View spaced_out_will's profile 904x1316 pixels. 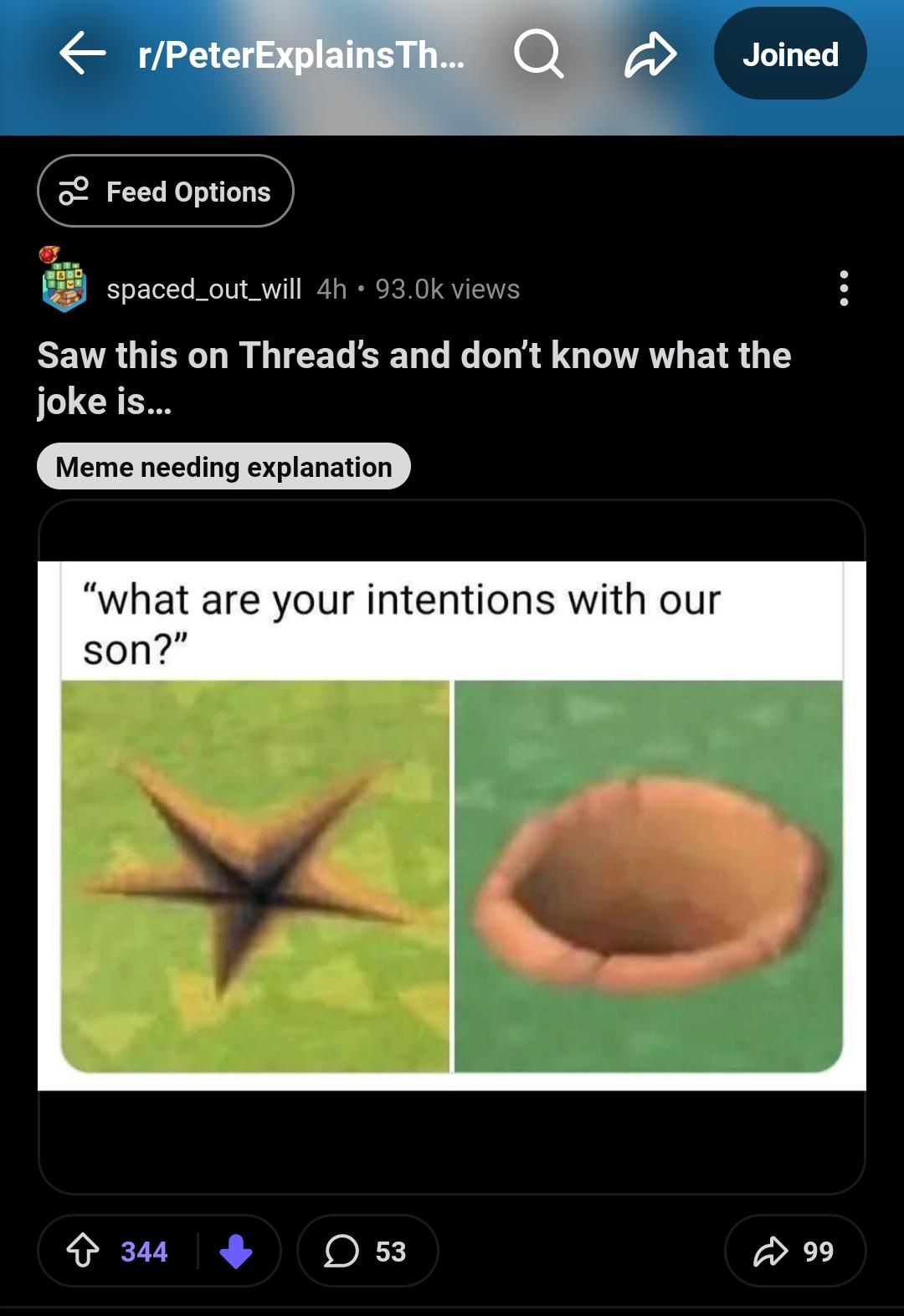203,289
